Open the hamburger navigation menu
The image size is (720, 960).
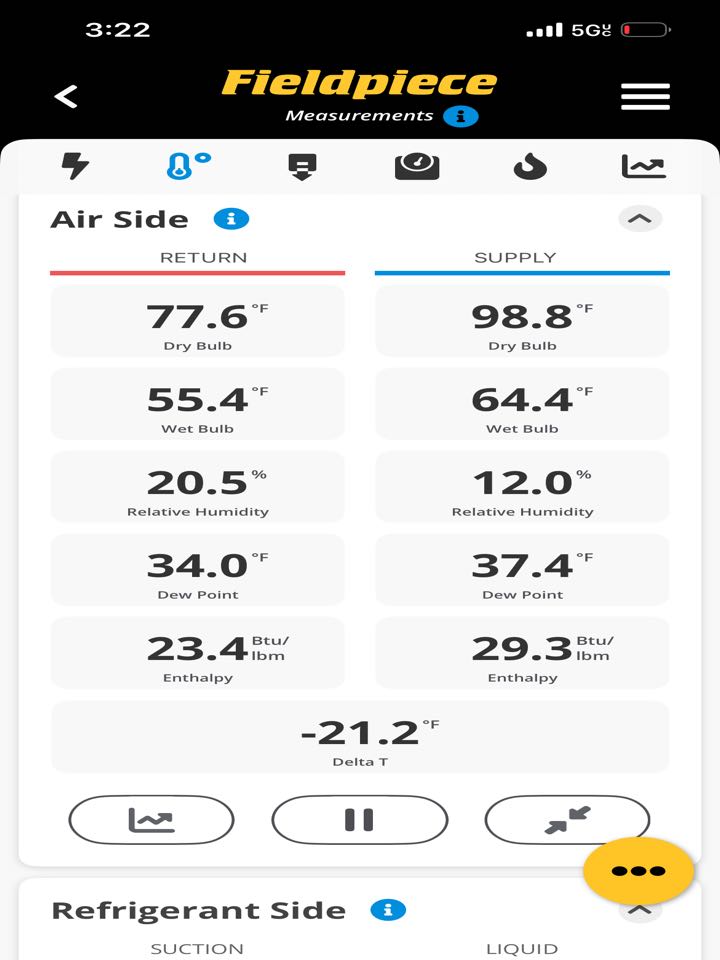[645, 96]
